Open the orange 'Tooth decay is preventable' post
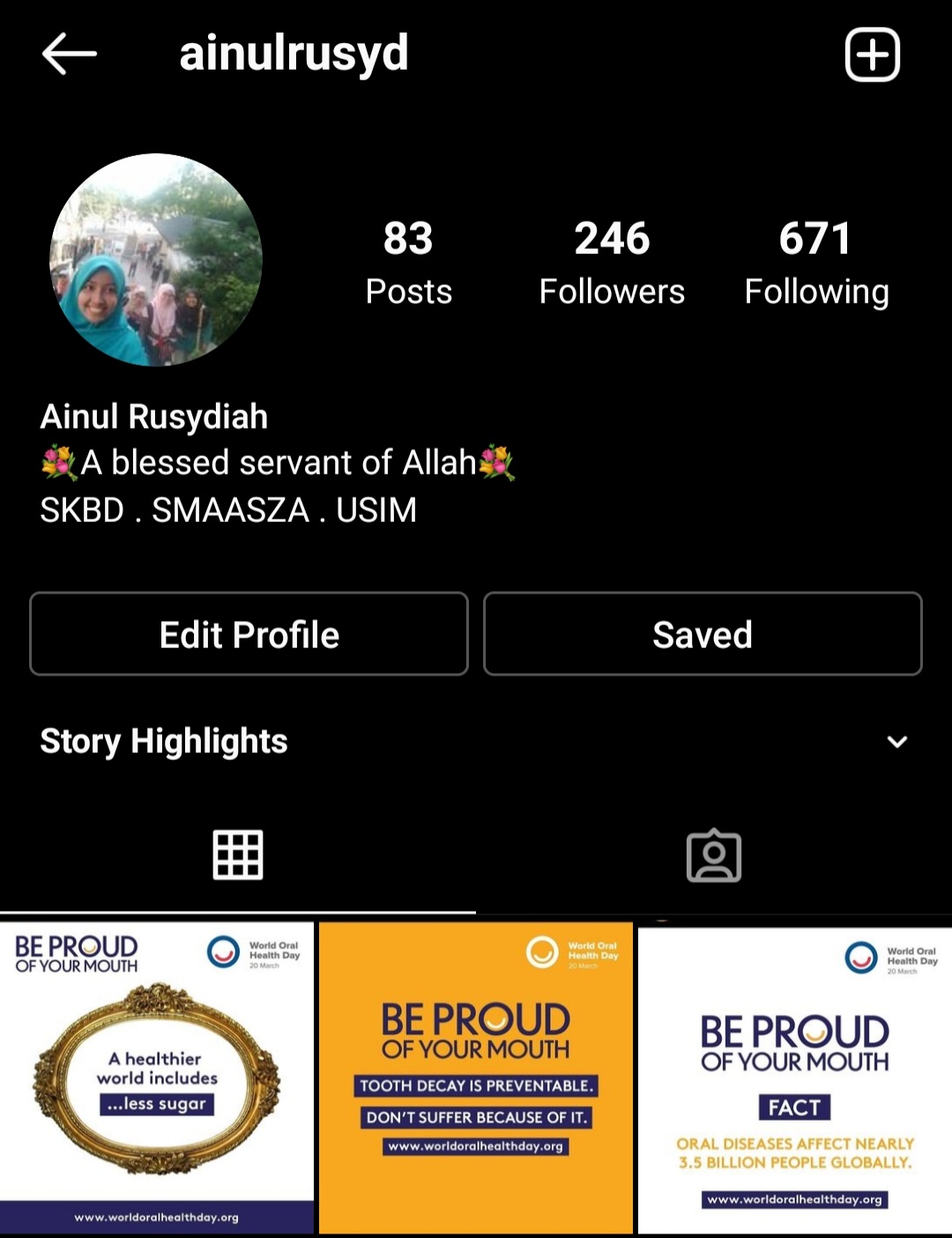This screenshot has width=952, height=1238. [475, 1078]
